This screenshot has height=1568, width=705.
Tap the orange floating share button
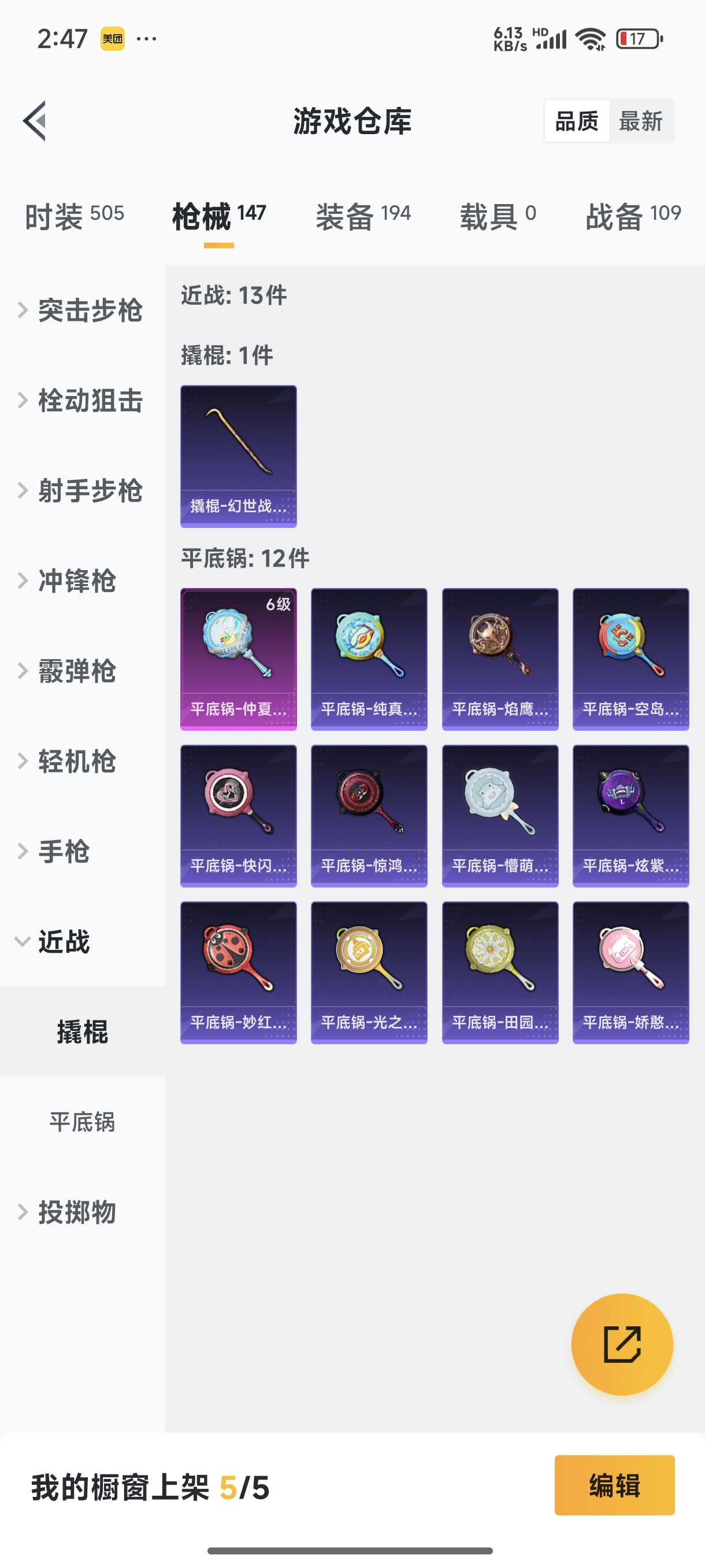[x=622, y=1344]
